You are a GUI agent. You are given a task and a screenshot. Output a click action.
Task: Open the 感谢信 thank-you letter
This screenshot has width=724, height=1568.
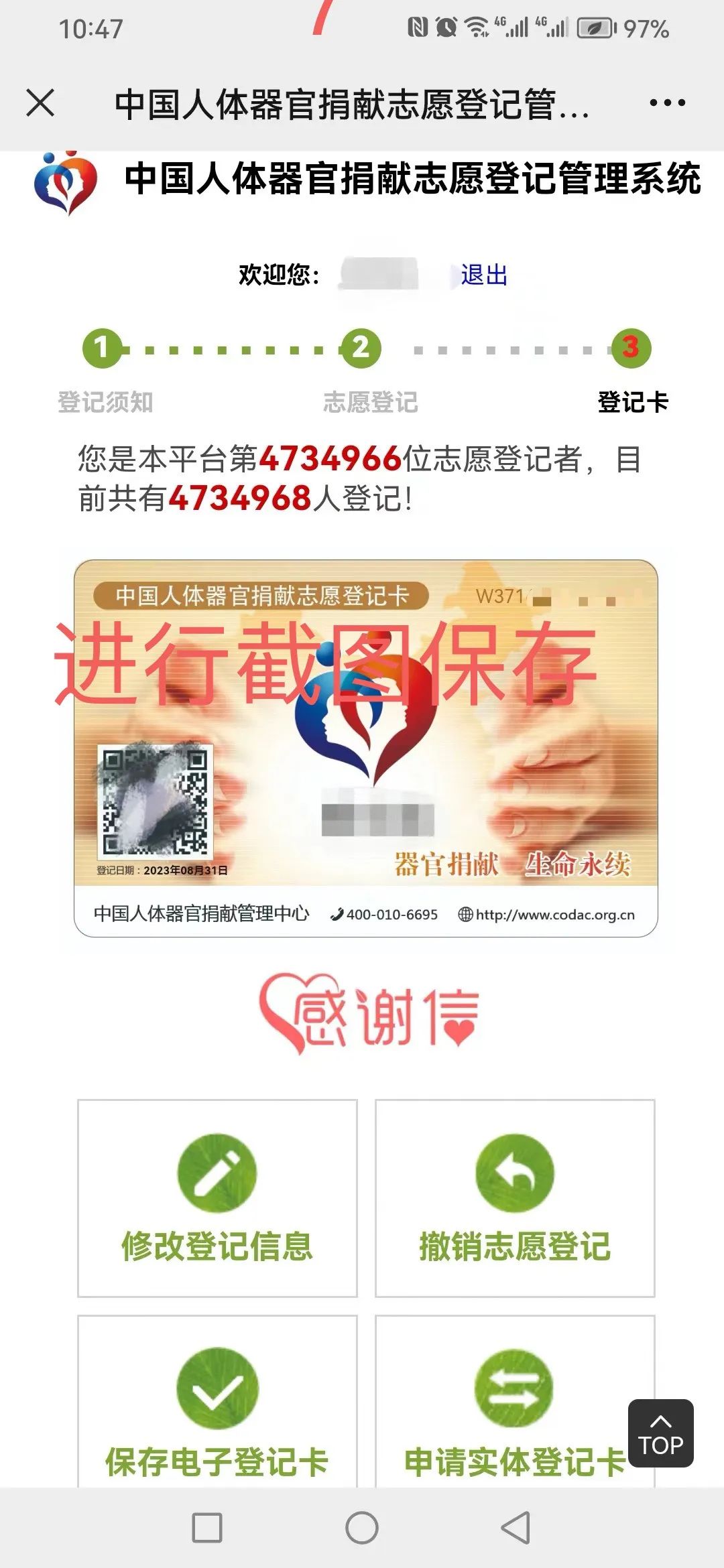pos(369,1014)
